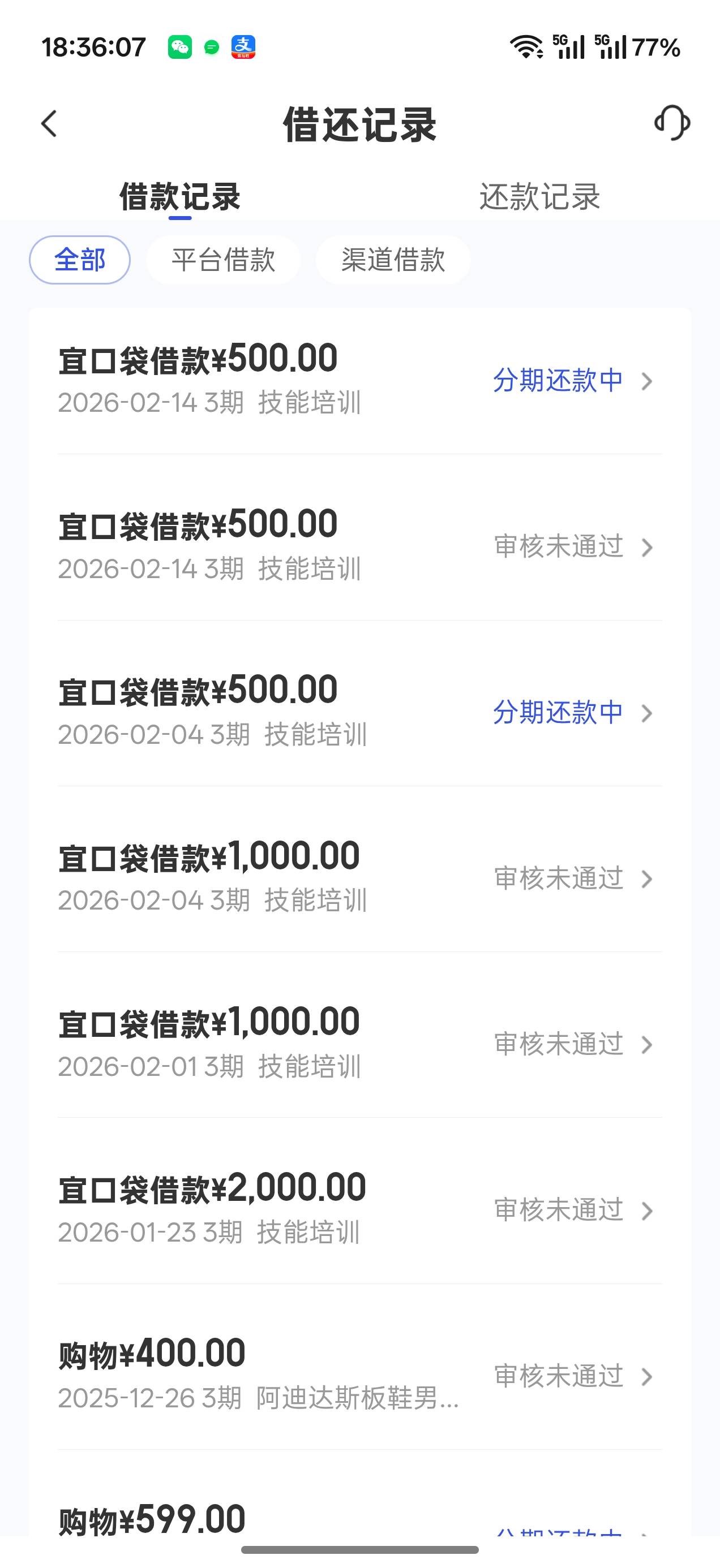Switch to the 还款记录 tab
Screen dimensions: 720x1568
539,197
